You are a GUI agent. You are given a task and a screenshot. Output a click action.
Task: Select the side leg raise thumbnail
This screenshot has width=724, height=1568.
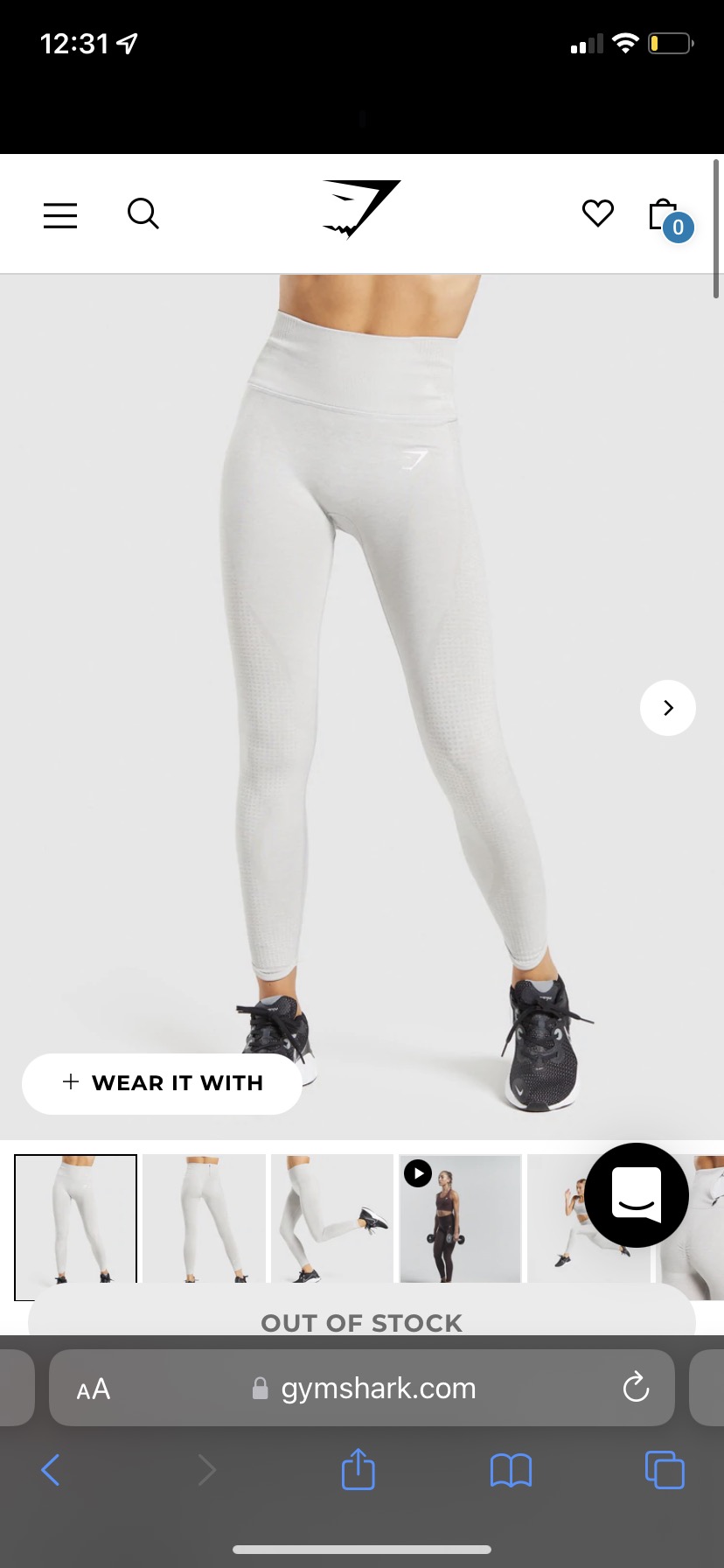tap(332, 1218)
